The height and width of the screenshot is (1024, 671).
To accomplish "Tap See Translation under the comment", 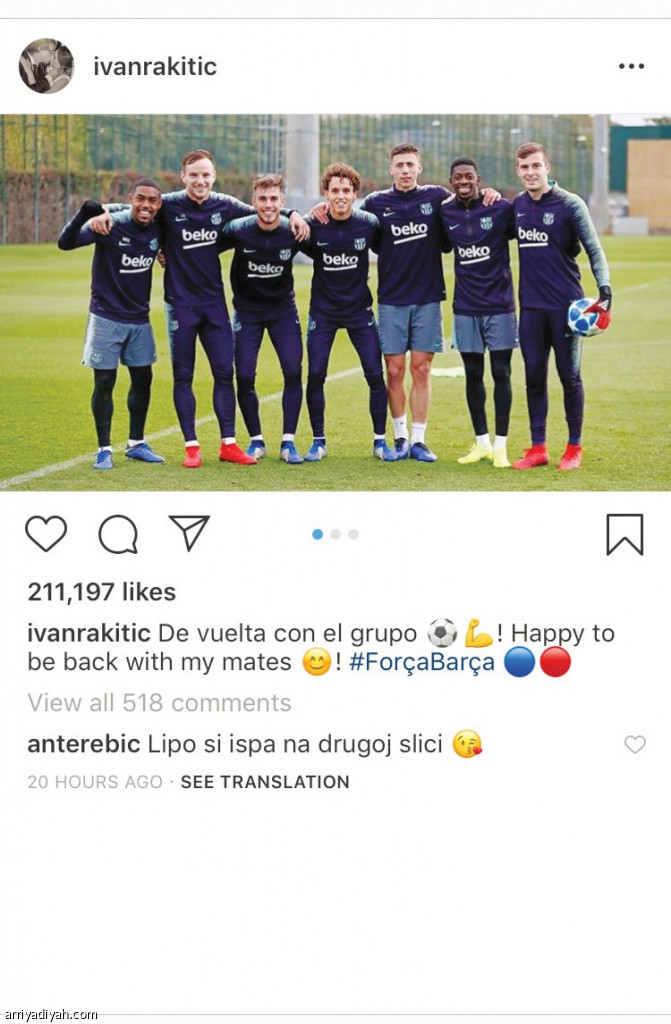I will coord(265,782).
